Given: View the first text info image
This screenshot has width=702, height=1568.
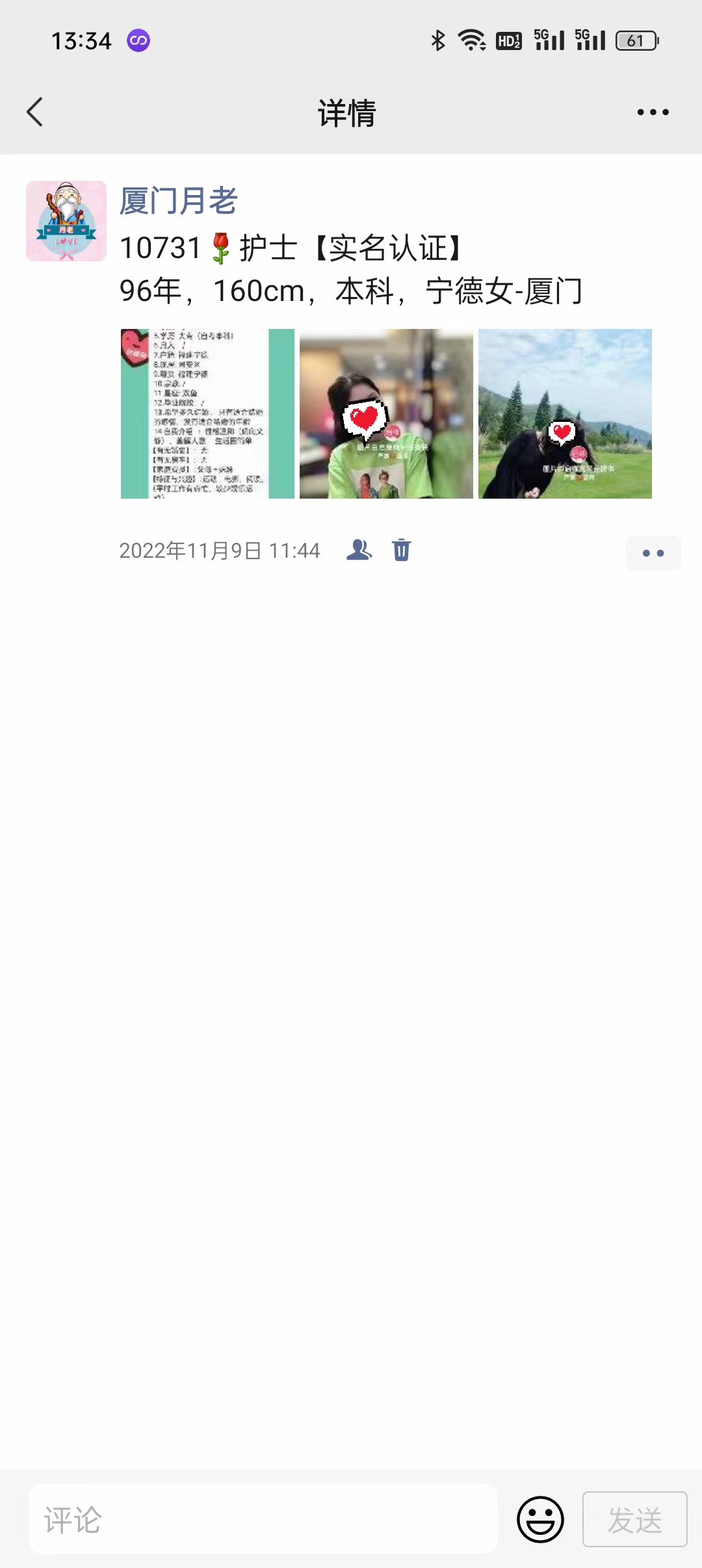Looking at the screenshot, I should click(x=207, y=414).
